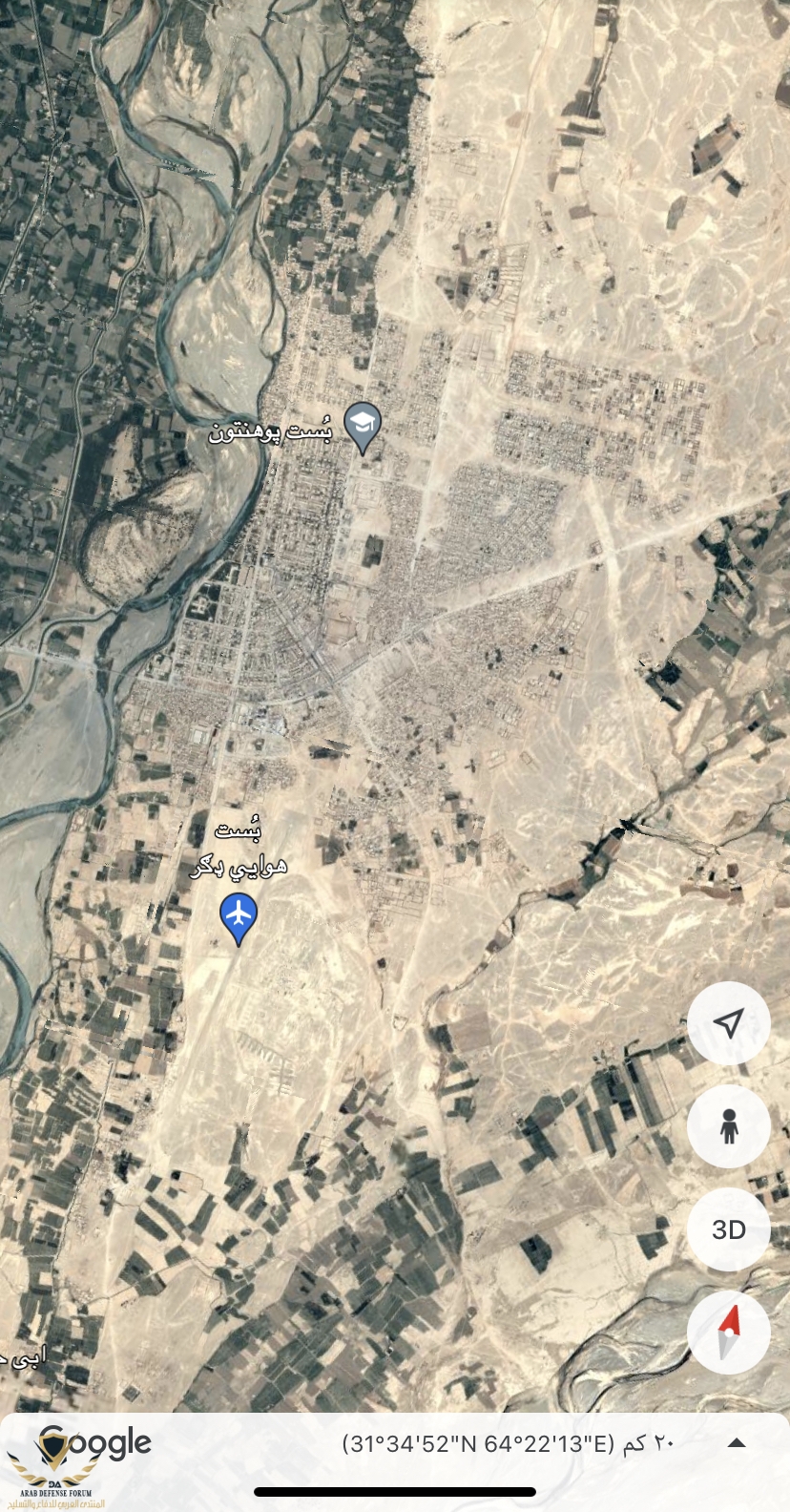Tap the my-location arrow button
This screenshot has width=790, height=1512.
coord(728,1024)
